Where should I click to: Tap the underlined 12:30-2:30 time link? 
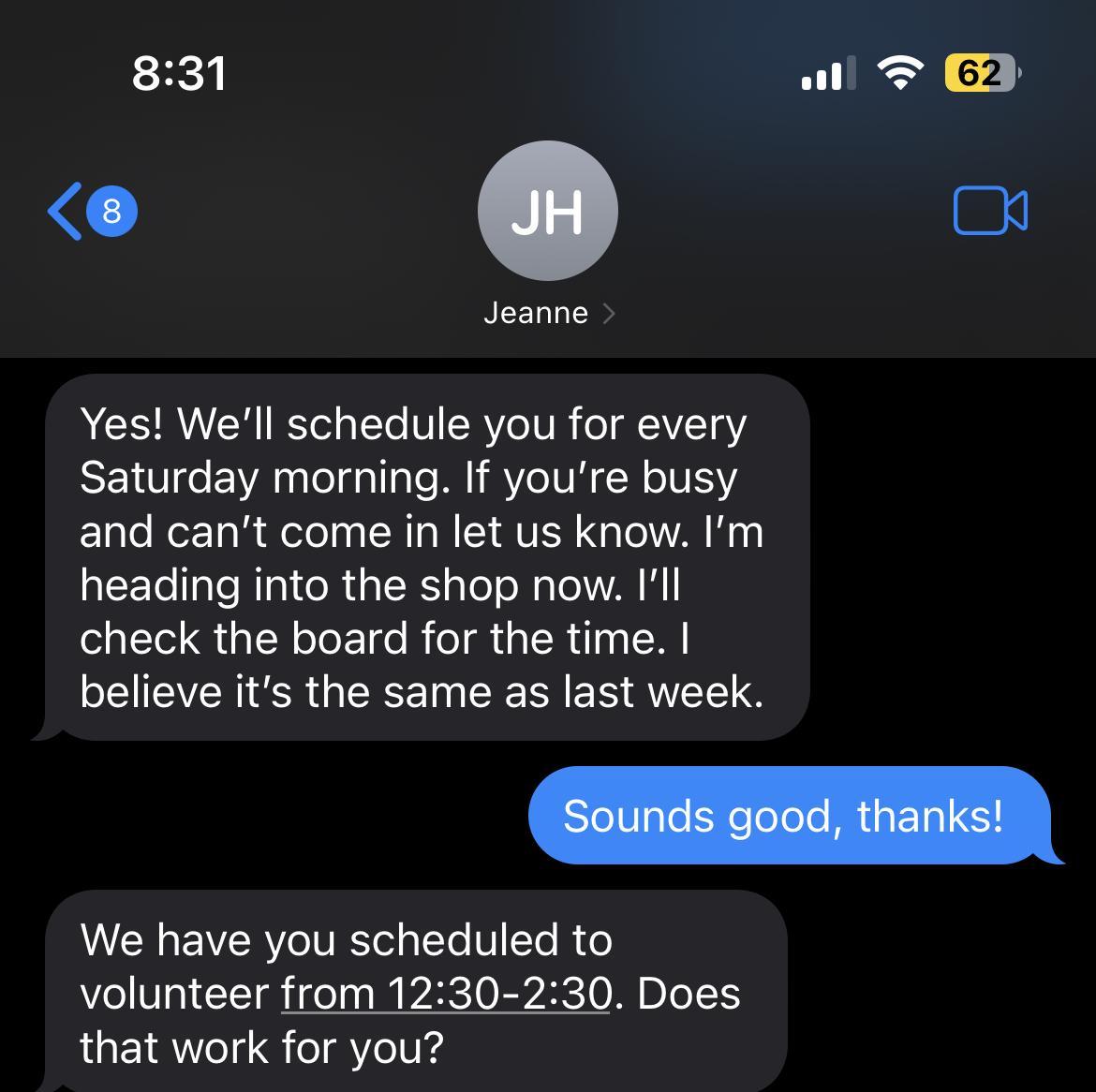[x=446, y=994]
